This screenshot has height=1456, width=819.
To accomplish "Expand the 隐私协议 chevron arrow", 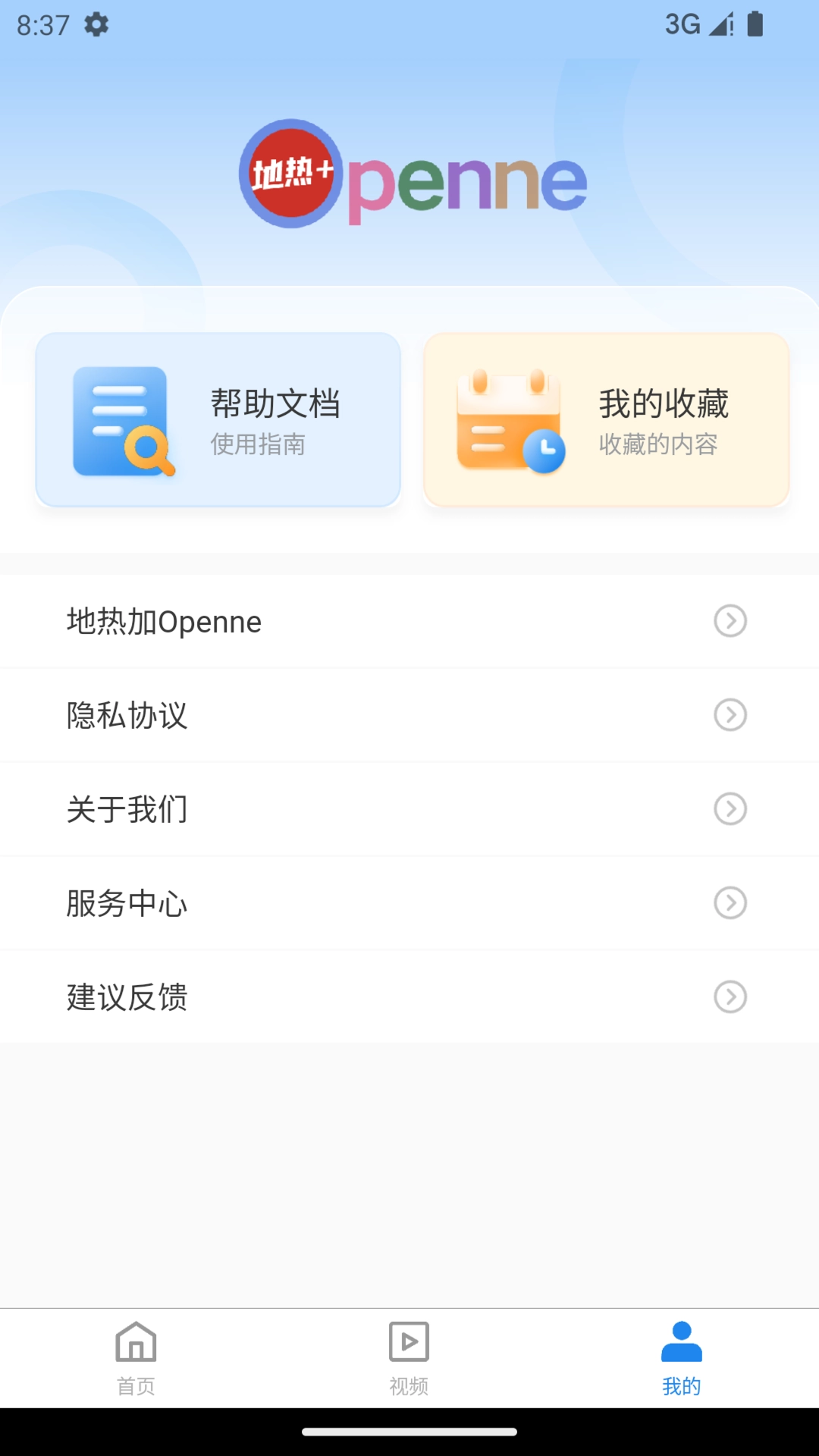I will 730,715.
